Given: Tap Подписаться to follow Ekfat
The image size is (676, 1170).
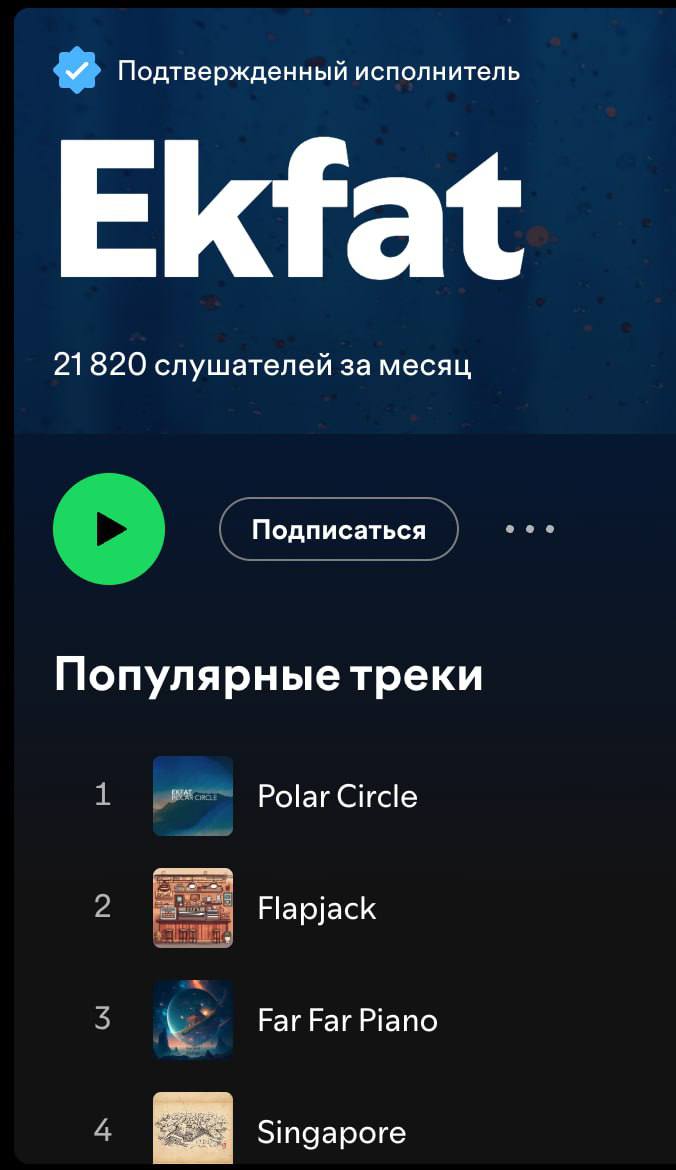Looking at the screenshot, I should pos(338,529).
